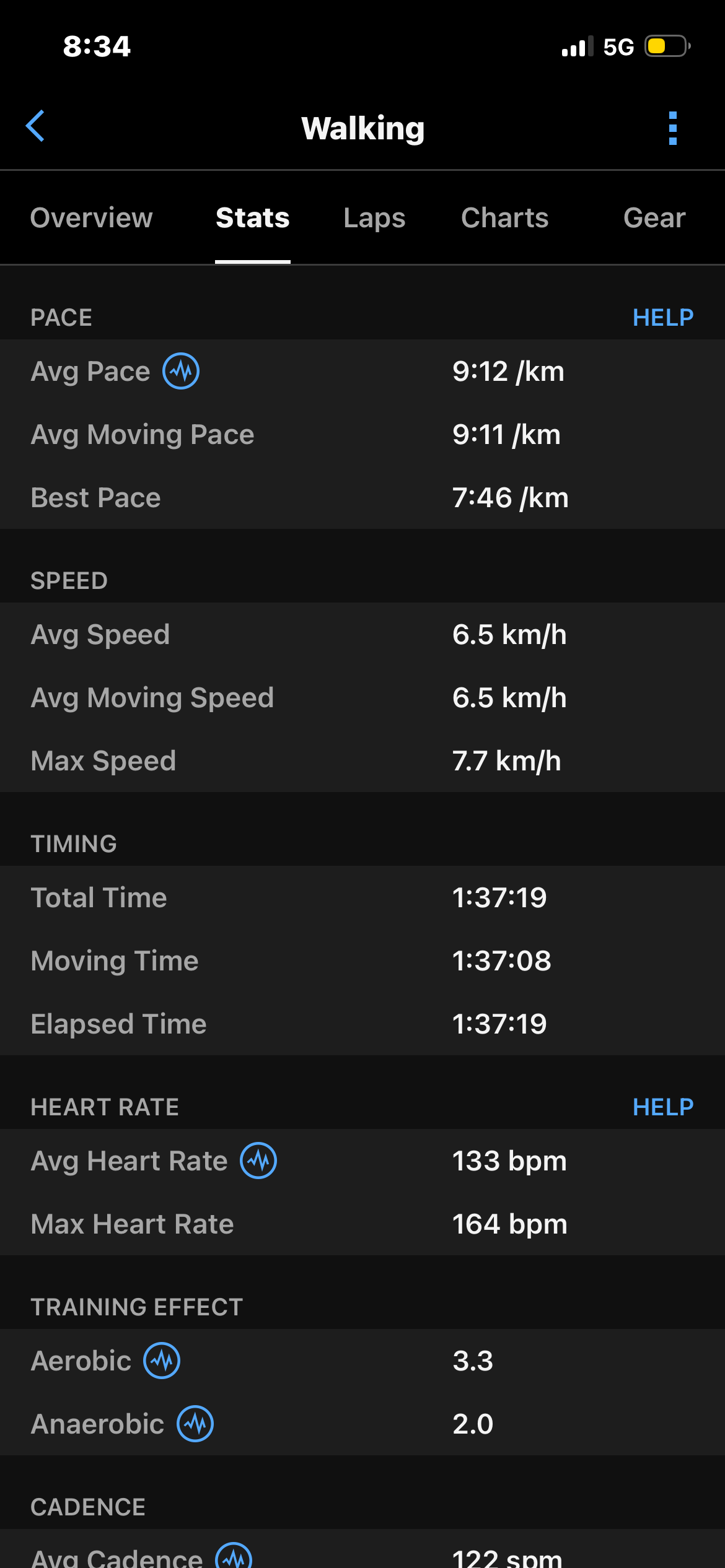Switch to the Gear tab
This screenshot has width=725, height=1568.
pos(654,218)
